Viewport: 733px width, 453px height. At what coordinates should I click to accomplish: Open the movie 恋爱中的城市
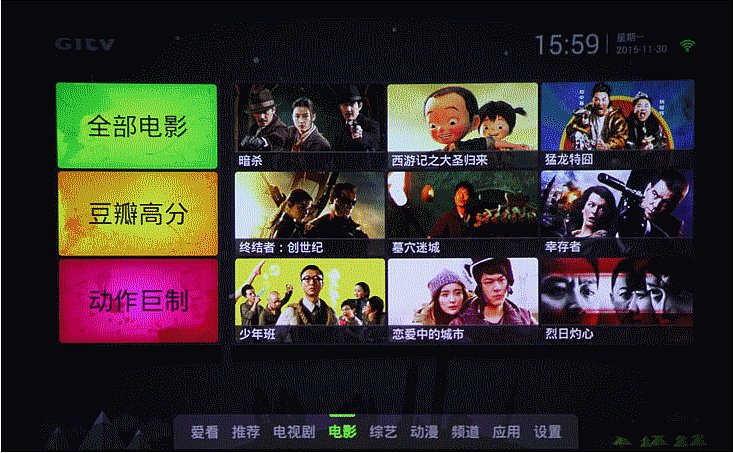(462, 299)
